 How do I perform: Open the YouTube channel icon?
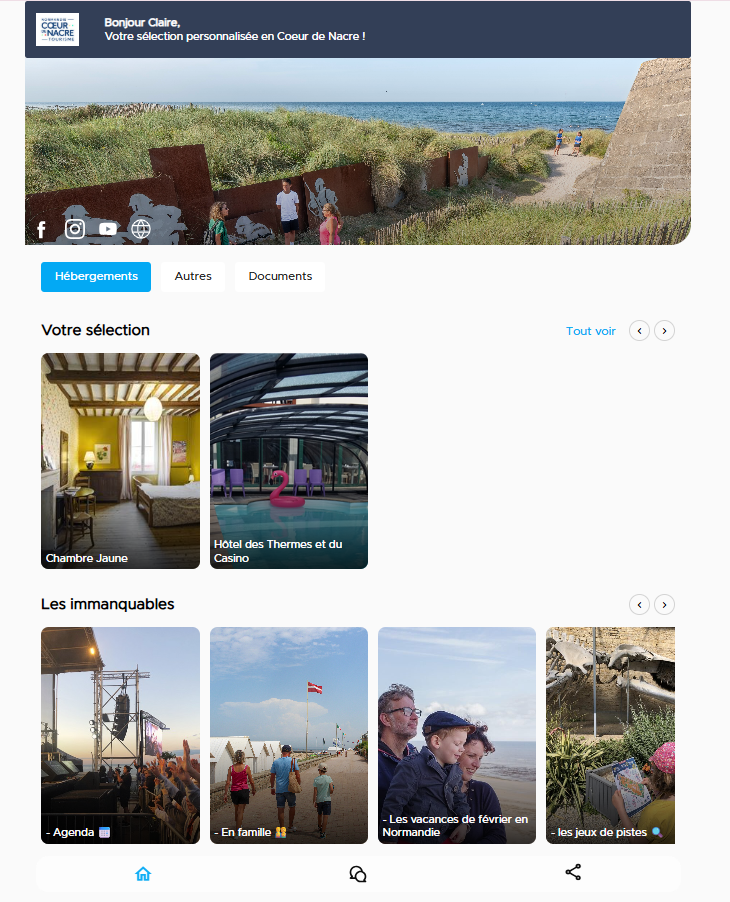tap(108, 229)
